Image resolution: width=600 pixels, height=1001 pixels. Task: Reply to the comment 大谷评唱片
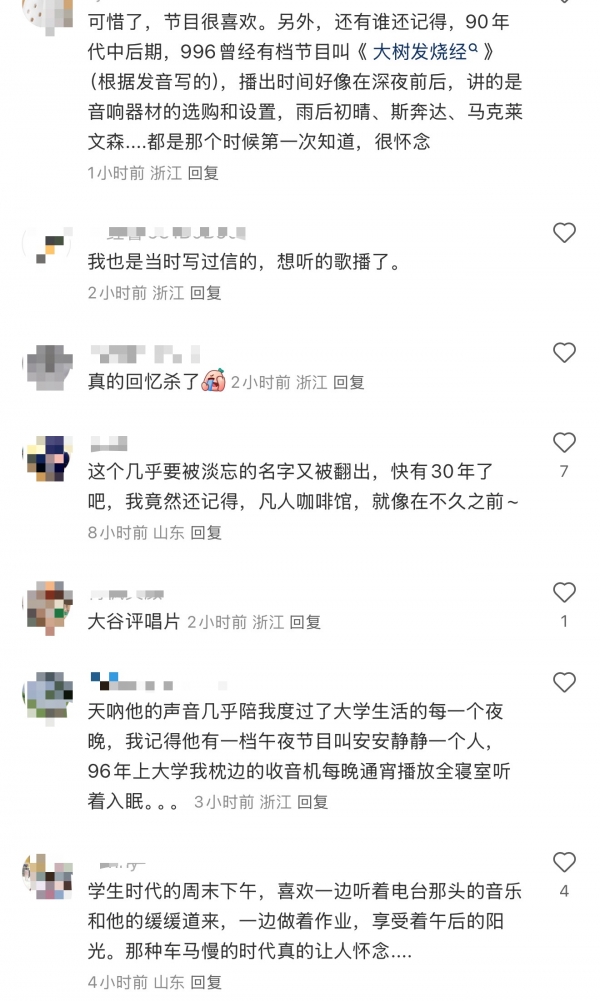tap(305, 622)
